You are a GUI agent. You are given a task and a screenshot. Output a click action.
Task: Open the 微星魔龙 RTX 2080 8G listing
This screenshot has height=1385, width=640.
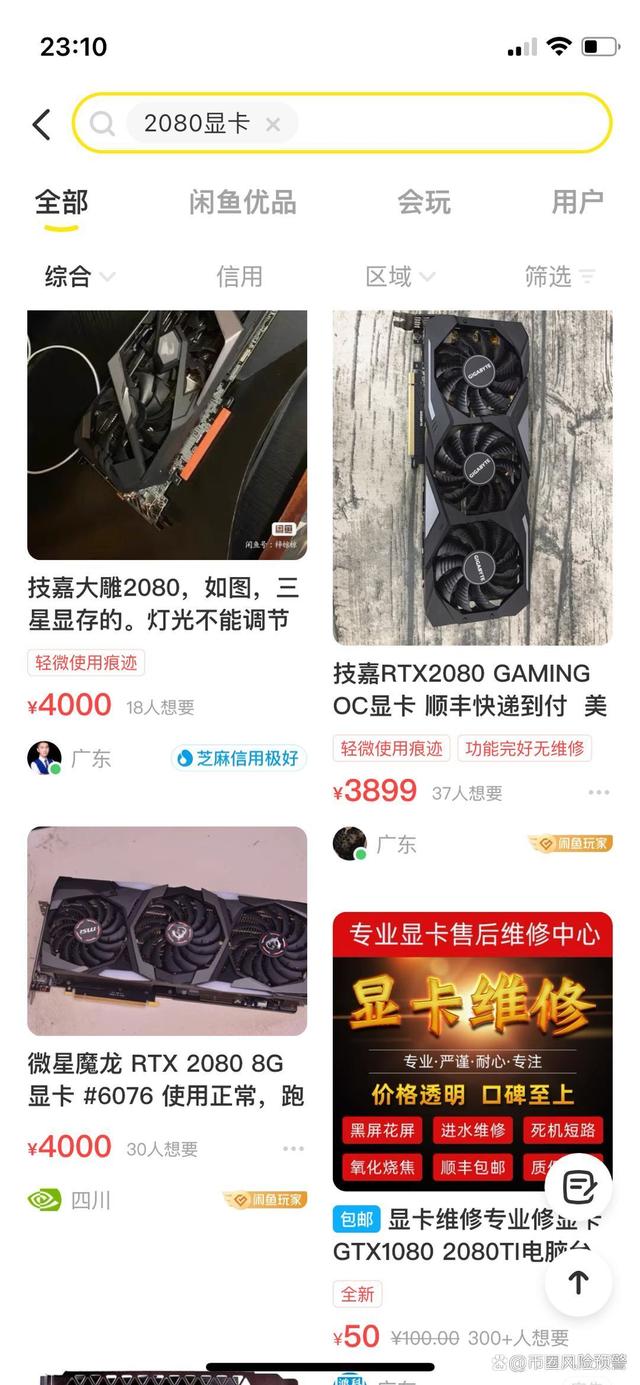click(167, 930)
